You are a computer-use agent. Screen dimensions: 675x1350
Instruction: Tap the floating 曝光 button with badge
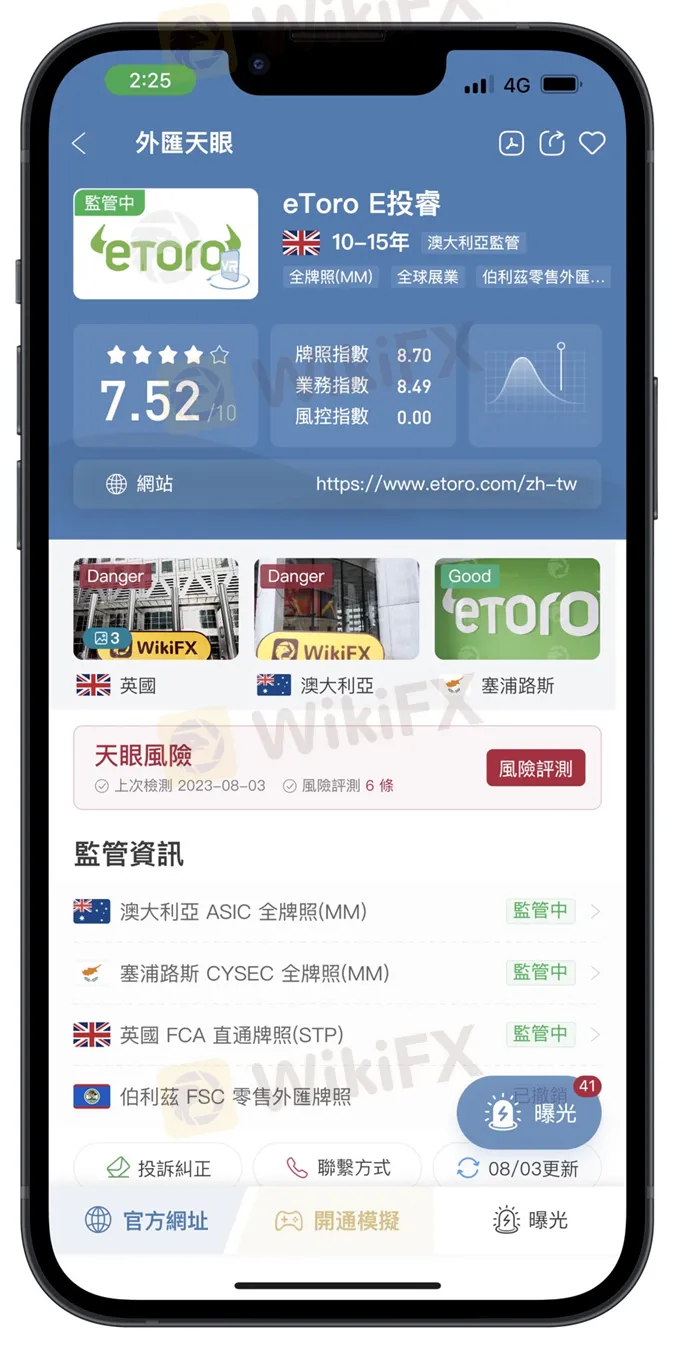[x=529, y=1112]
